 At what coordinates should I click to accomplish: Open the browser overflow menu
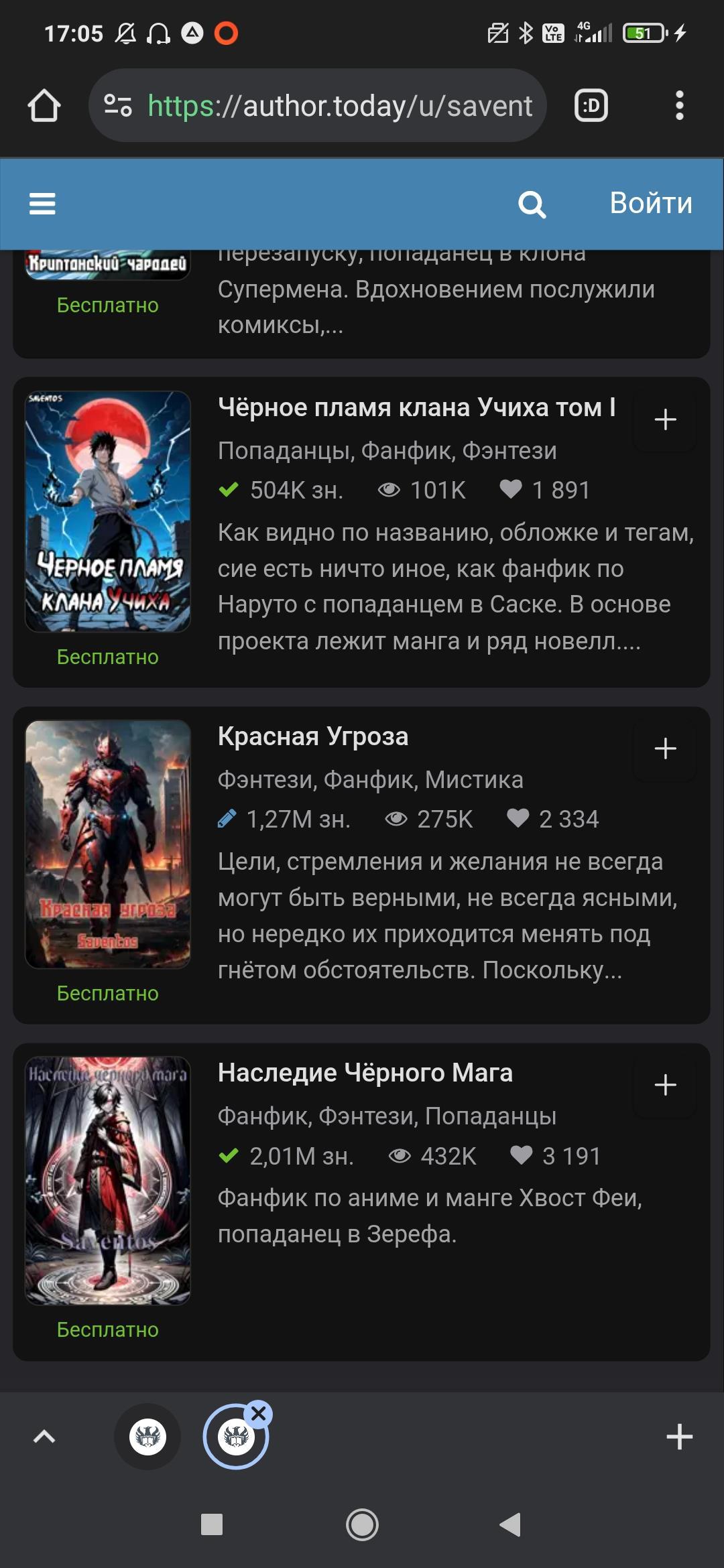tap(679, 106)
